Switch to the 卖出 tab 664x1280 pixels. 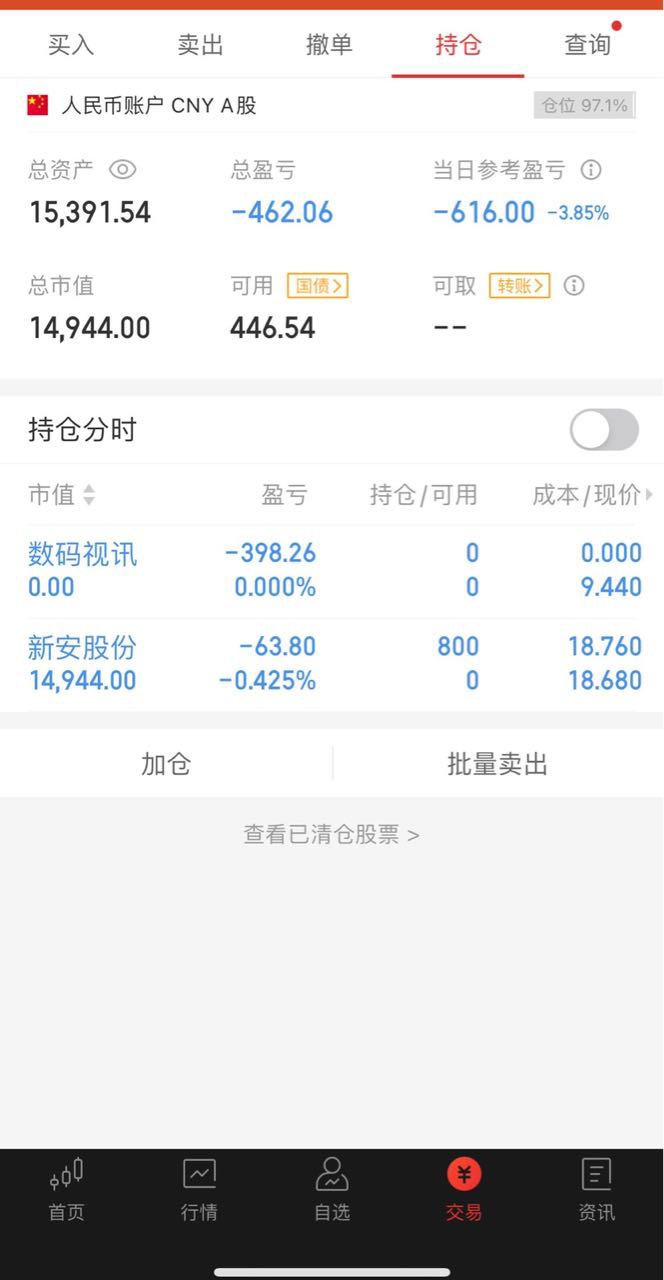point(200,45)
